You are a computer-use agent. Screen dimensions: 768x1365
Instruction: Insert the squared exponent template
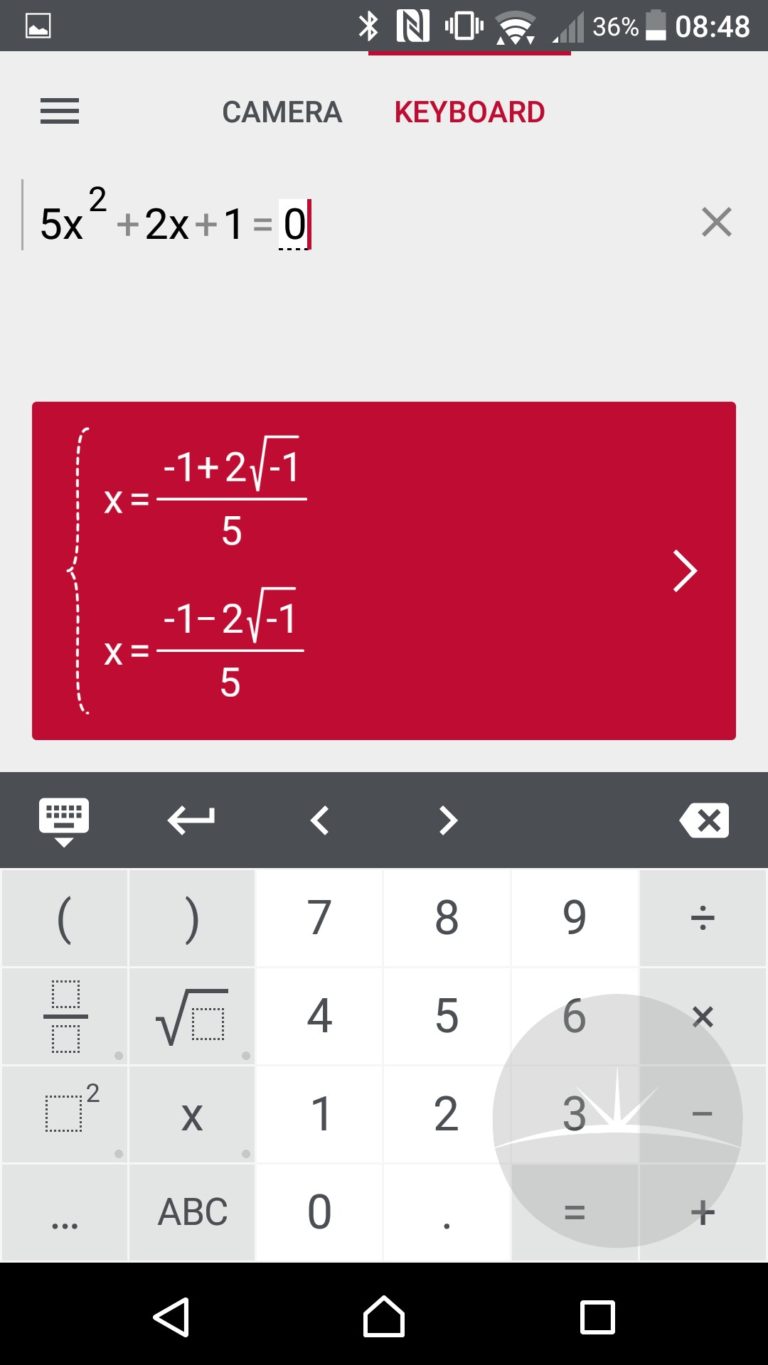coord(65,1114)
